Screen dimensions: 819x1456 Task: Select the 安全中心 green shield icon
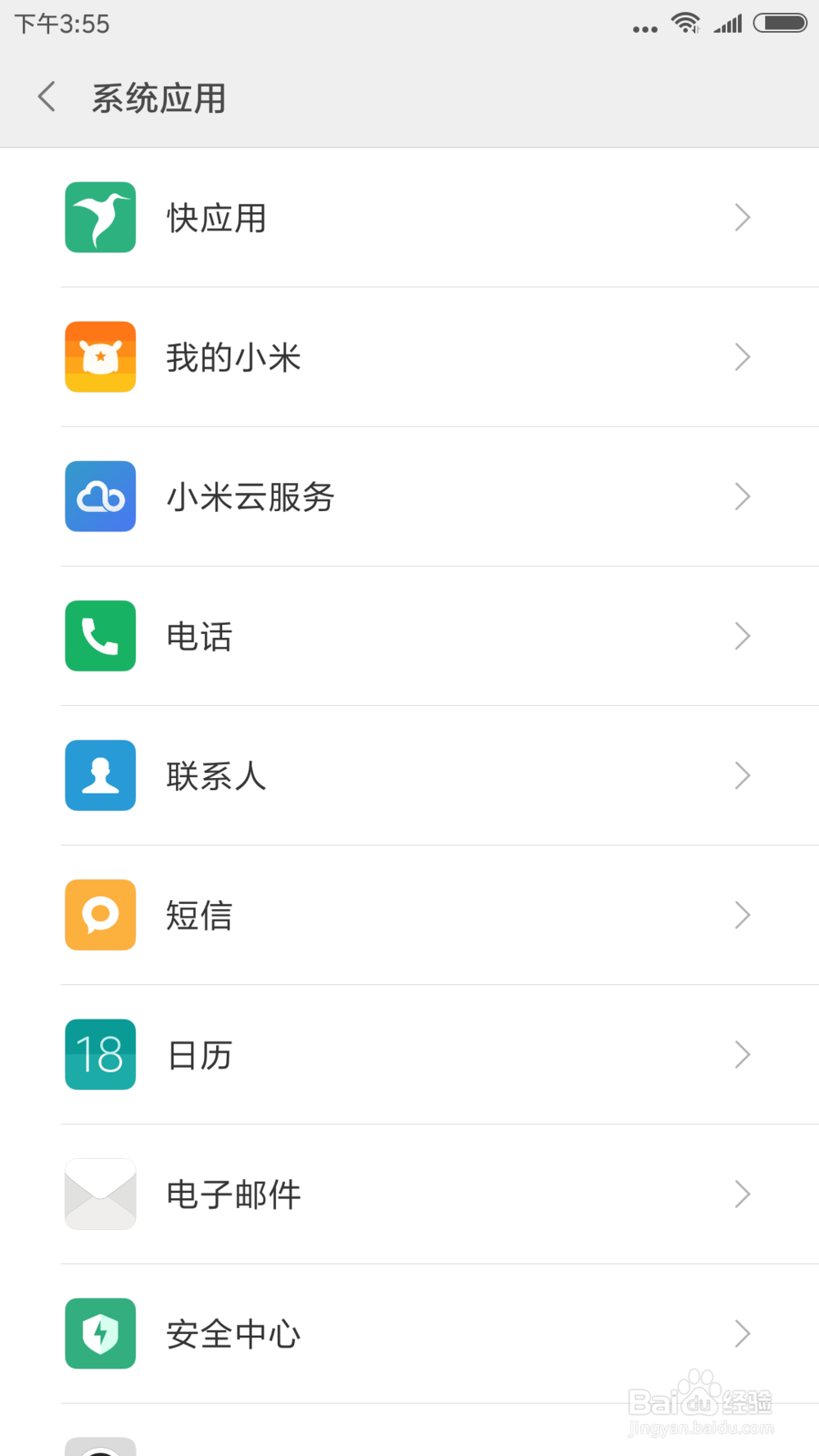[x=100, y=1333]
